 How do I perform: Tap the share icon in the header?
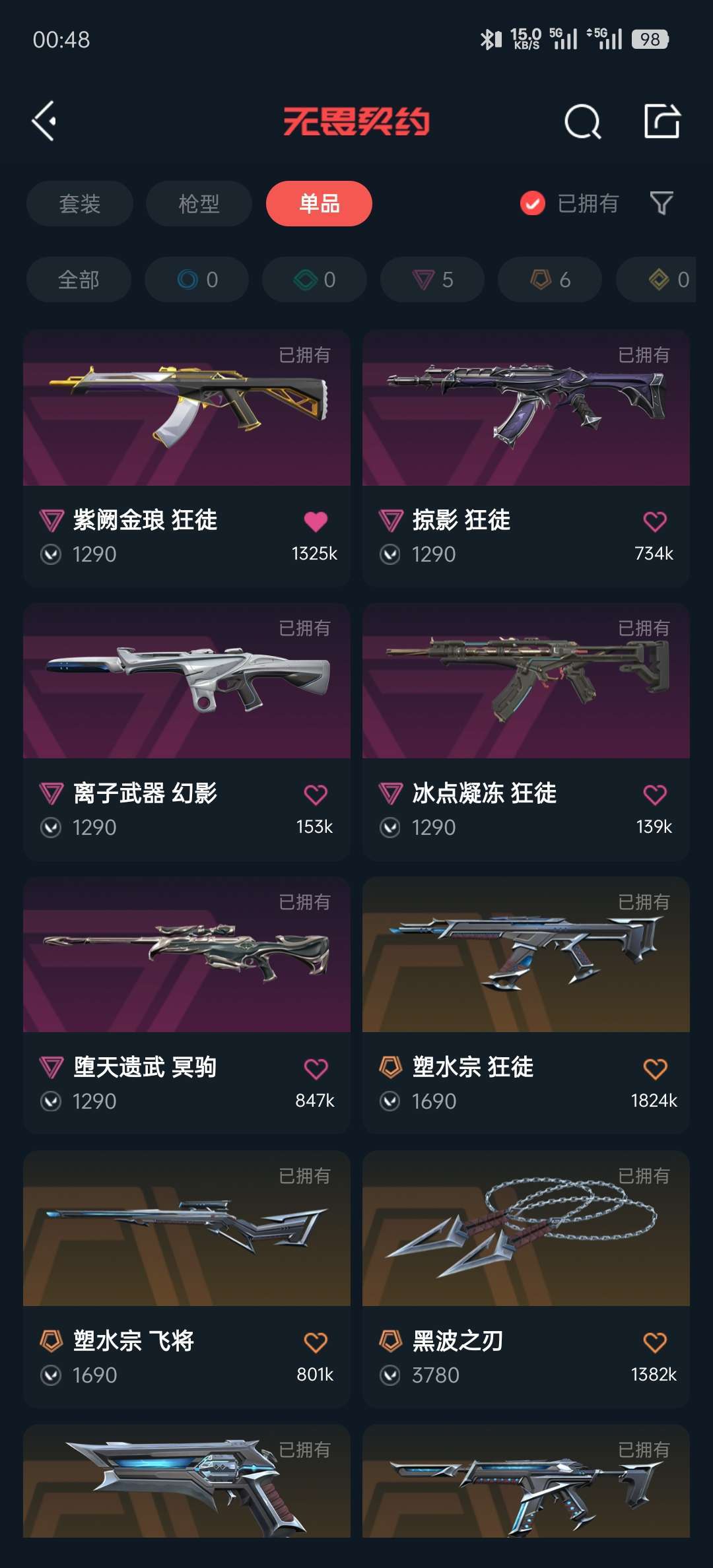point(662,121)
